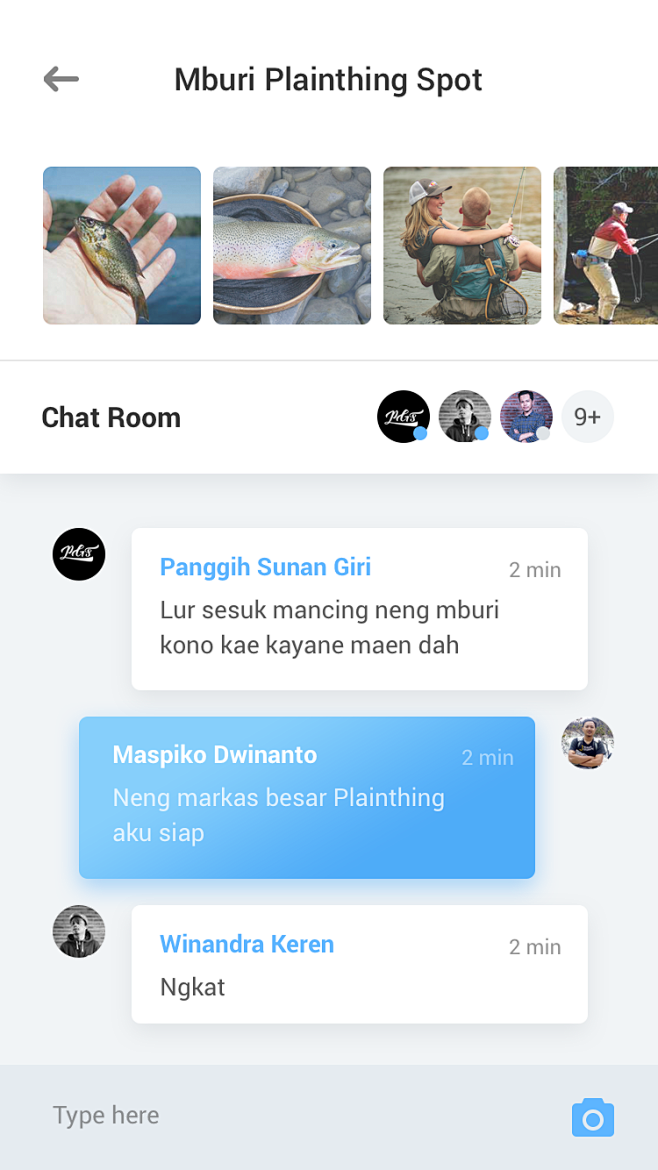This screenshot has width=658, height=1170.
Task: View the fly fisherman photo
Action: (x=606, y=245)
